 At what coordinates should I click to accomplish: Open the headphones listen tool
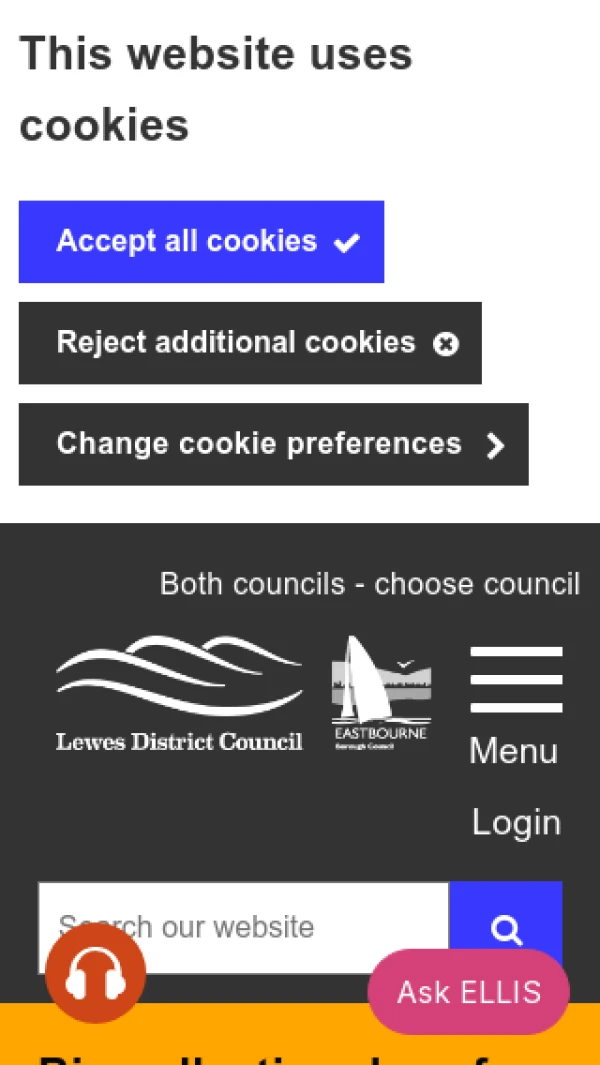tap(96, 973)
